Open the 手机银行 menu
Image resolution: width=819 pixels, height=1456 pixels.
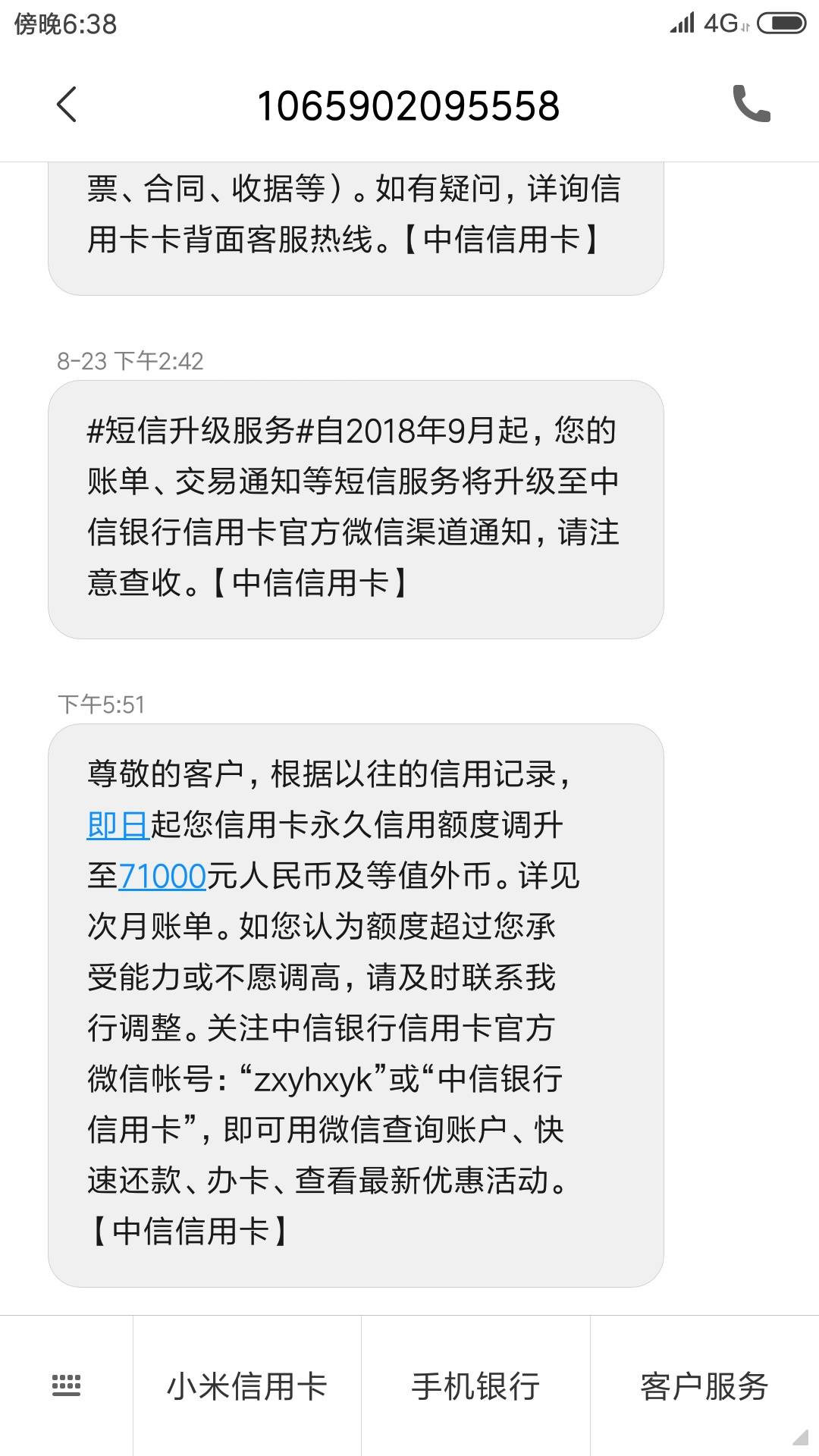475,1385
